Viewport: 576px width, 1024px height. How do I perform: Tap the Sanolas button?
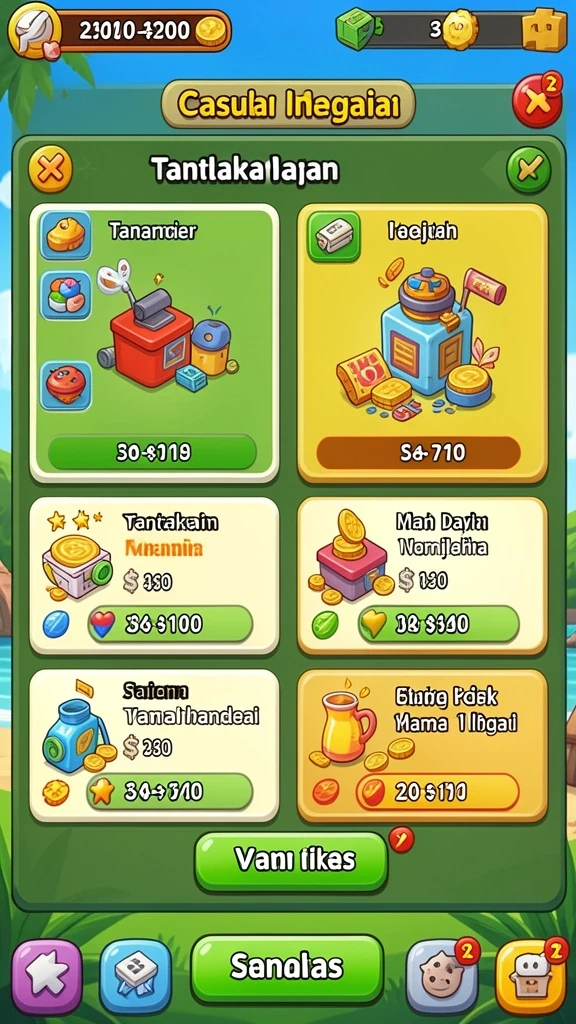pos(287,966)
